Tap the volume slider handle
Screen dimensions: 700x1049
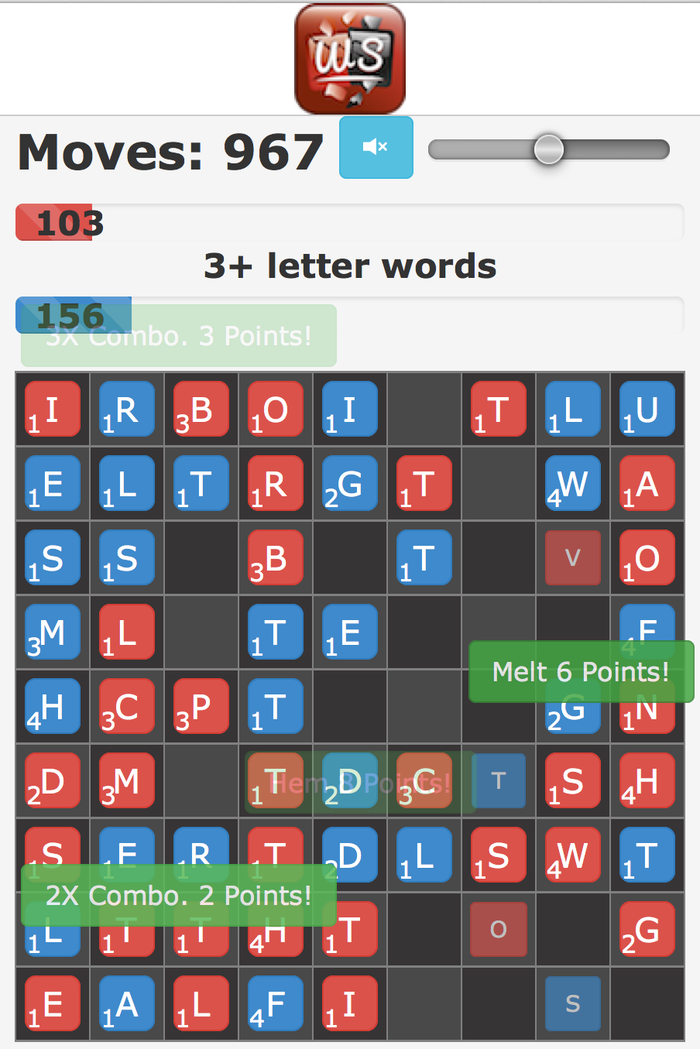click(548, 149)
